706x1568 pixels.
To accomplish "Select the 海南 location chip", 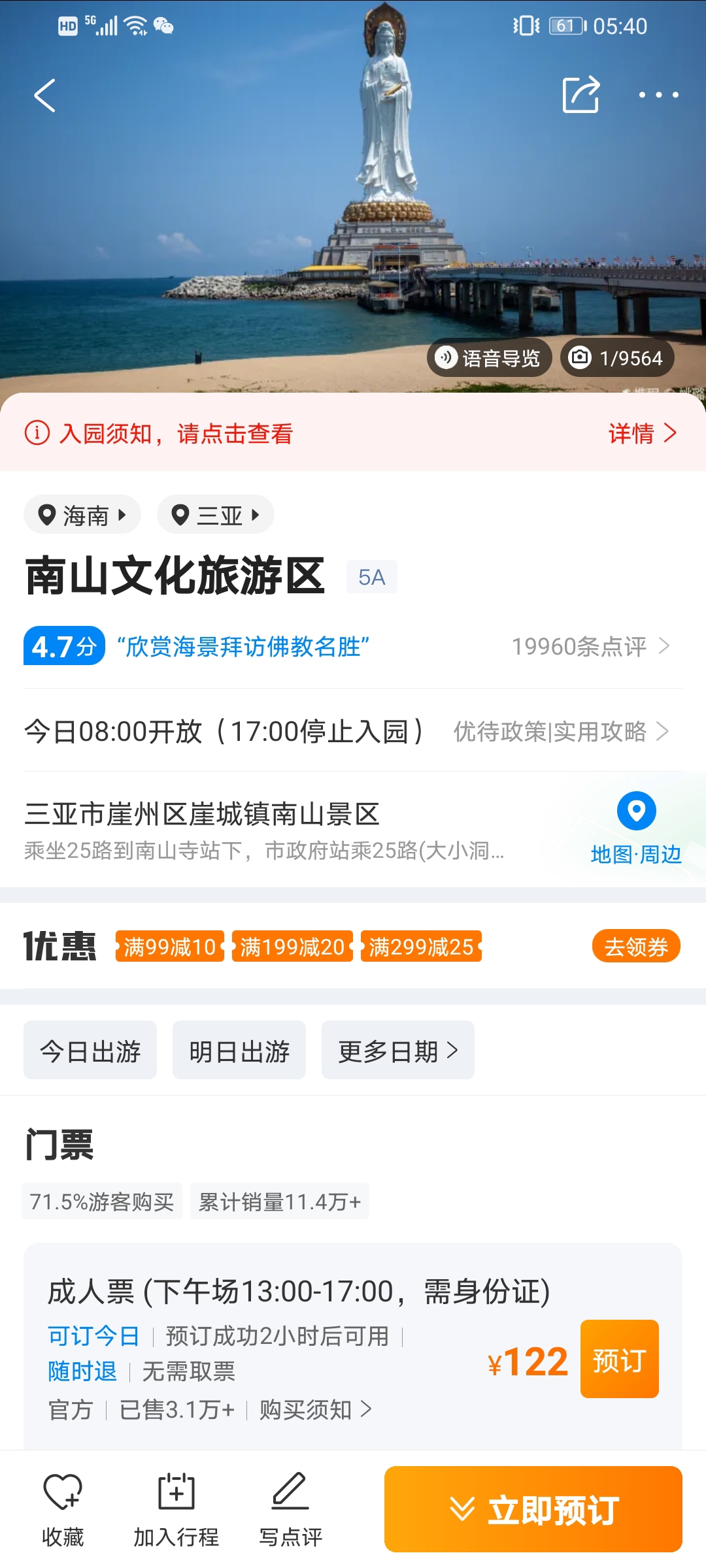I will pos(82,515).
